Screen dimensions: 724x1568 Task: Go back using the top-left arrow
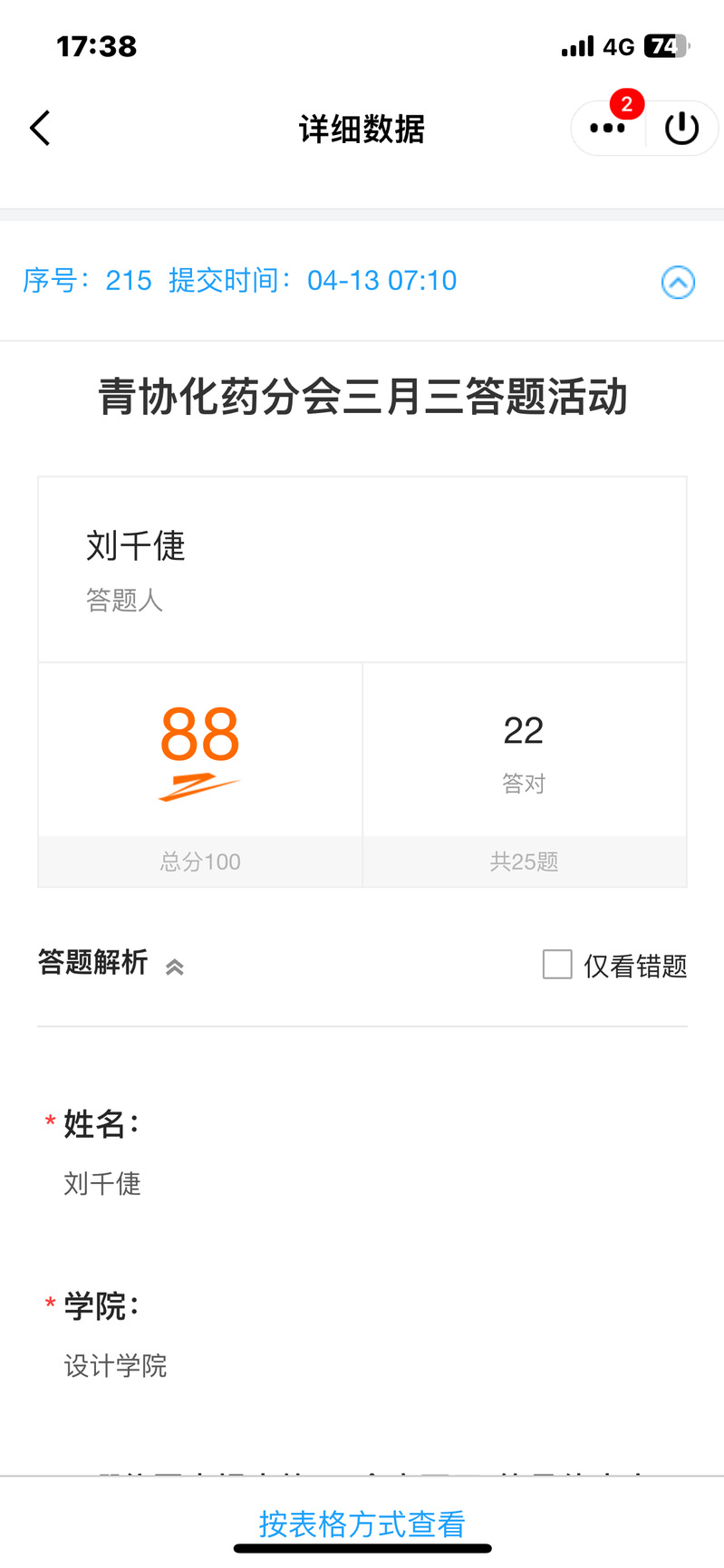coord(40,129)
